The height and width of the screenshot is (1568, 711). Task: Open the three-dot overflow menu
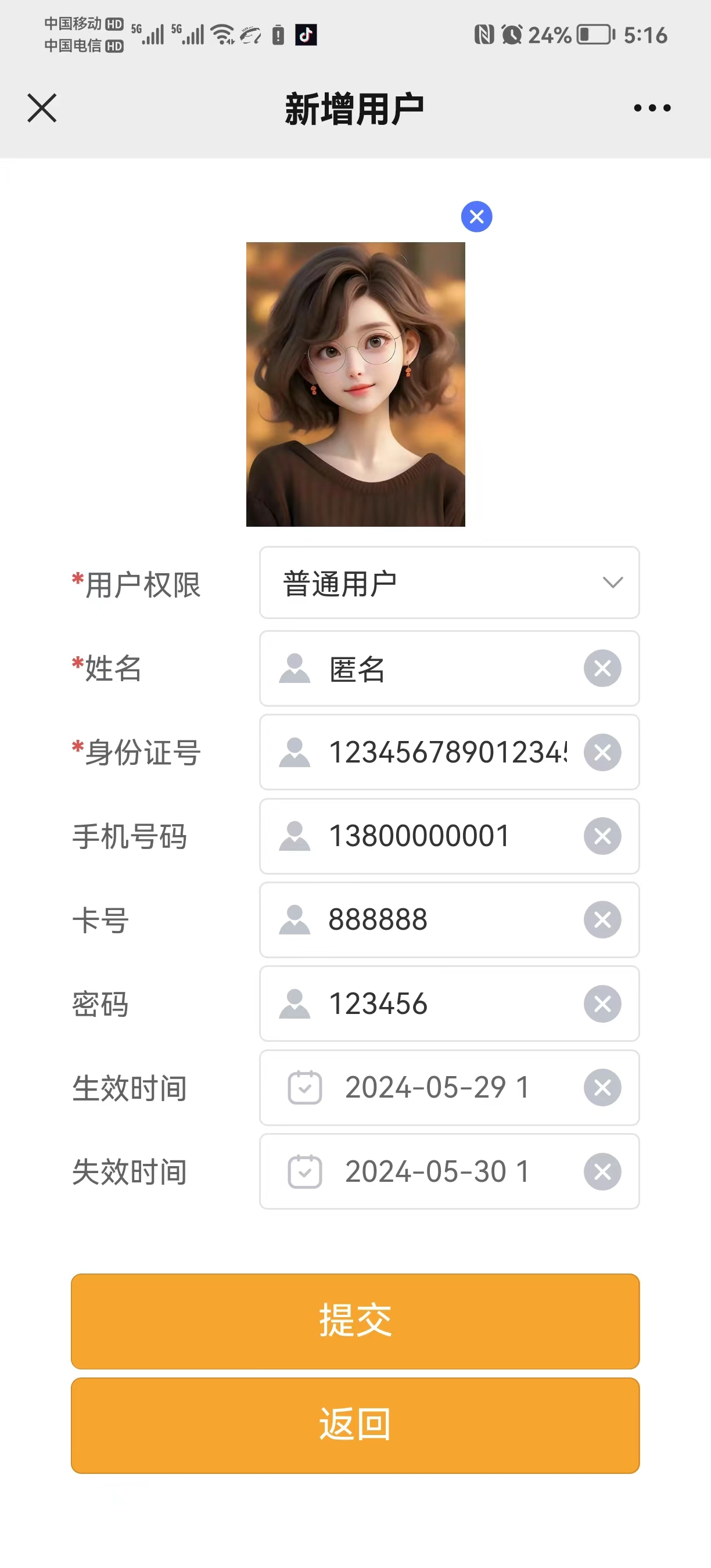point(652,109)
